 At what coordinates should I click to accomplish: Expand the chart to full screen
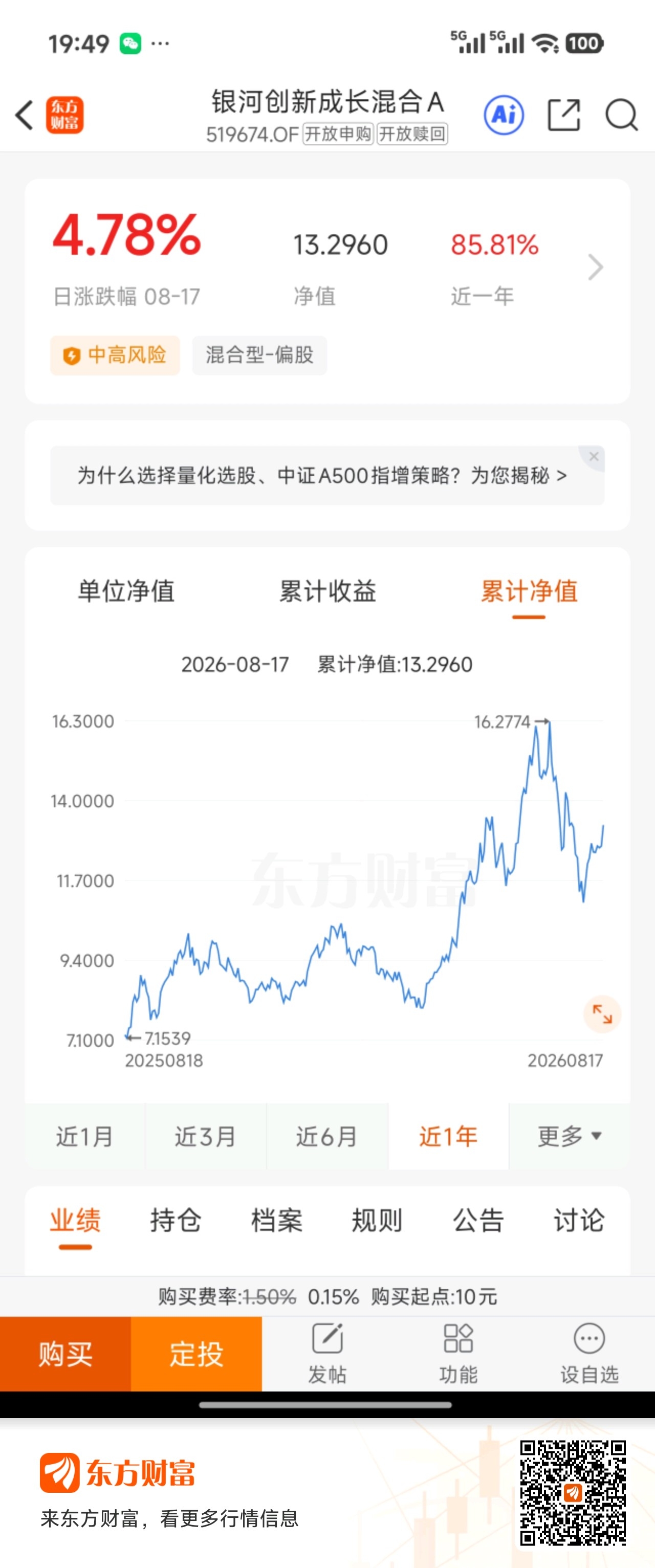click(602, 1014)
